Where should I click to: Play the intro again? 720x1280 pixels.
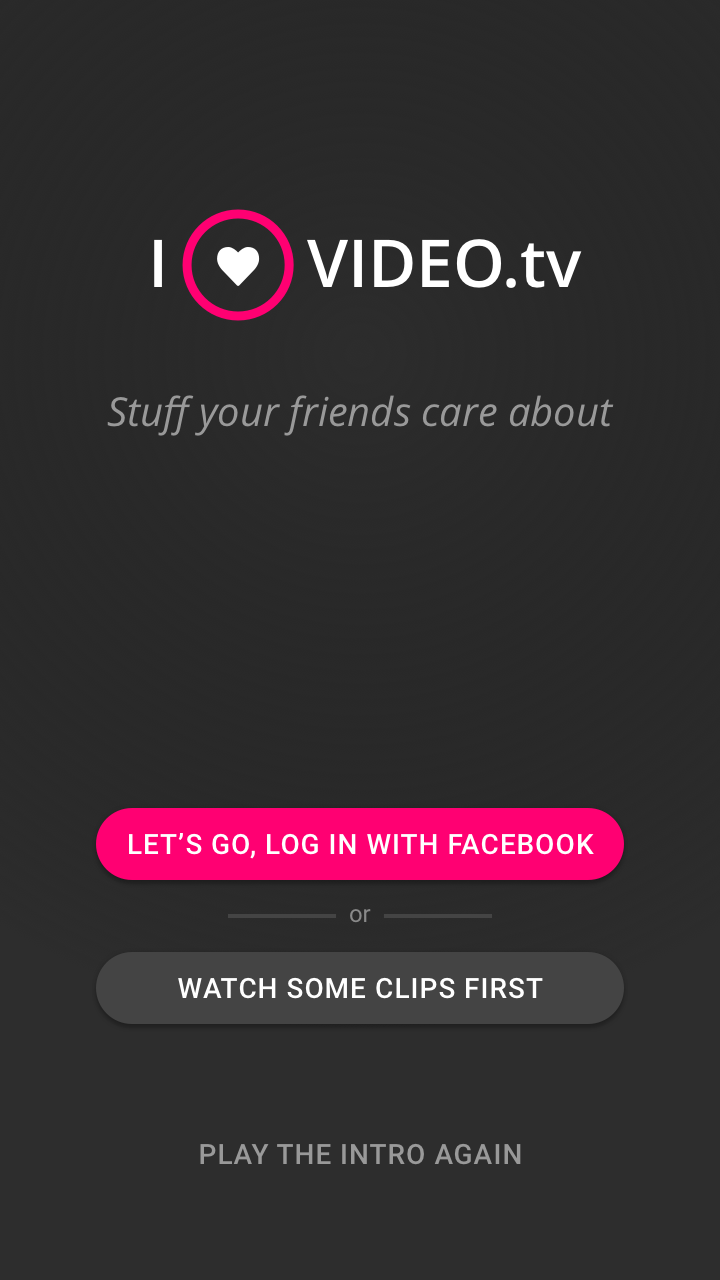[x=360, y=1154]
